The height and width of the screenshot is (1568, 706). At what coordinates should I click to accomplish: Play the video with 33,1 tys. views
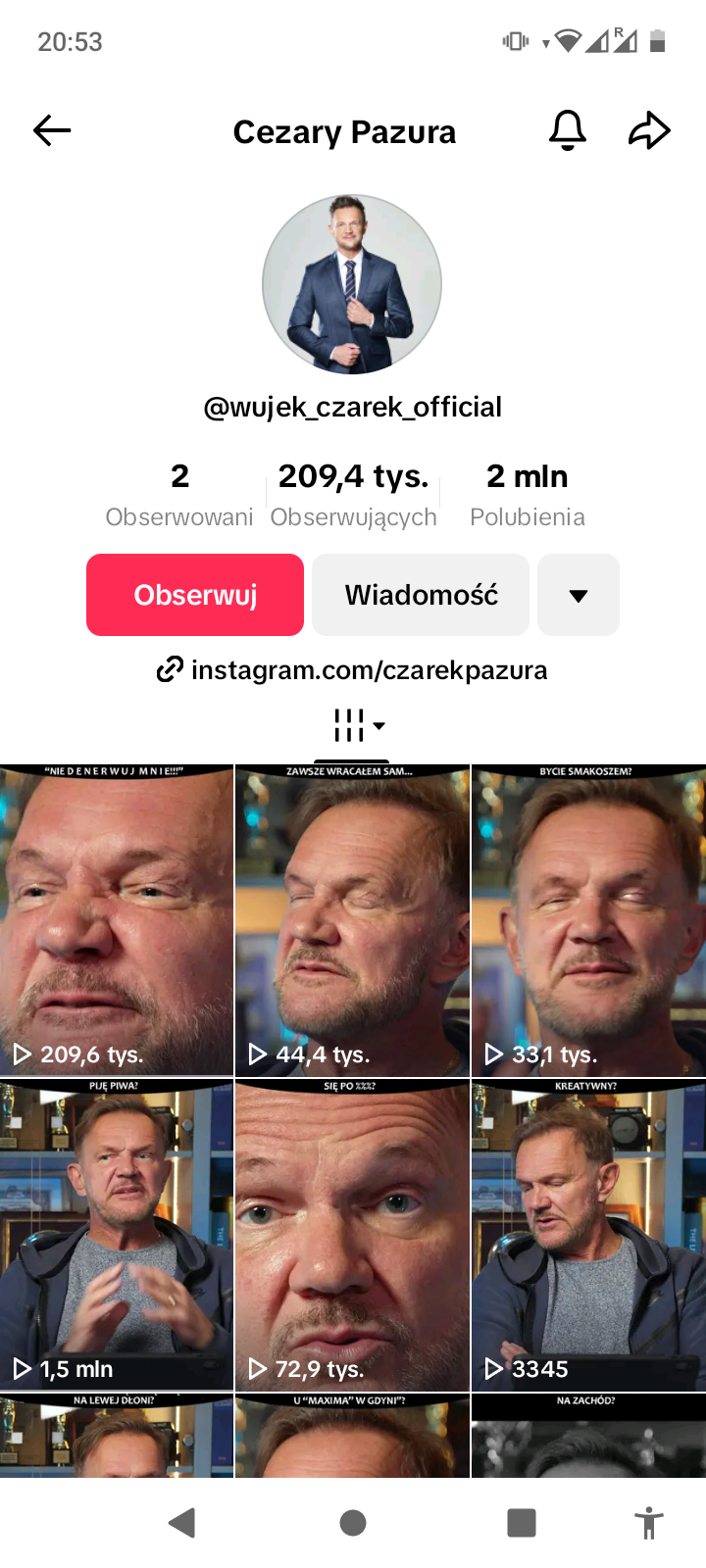[588, 921]
